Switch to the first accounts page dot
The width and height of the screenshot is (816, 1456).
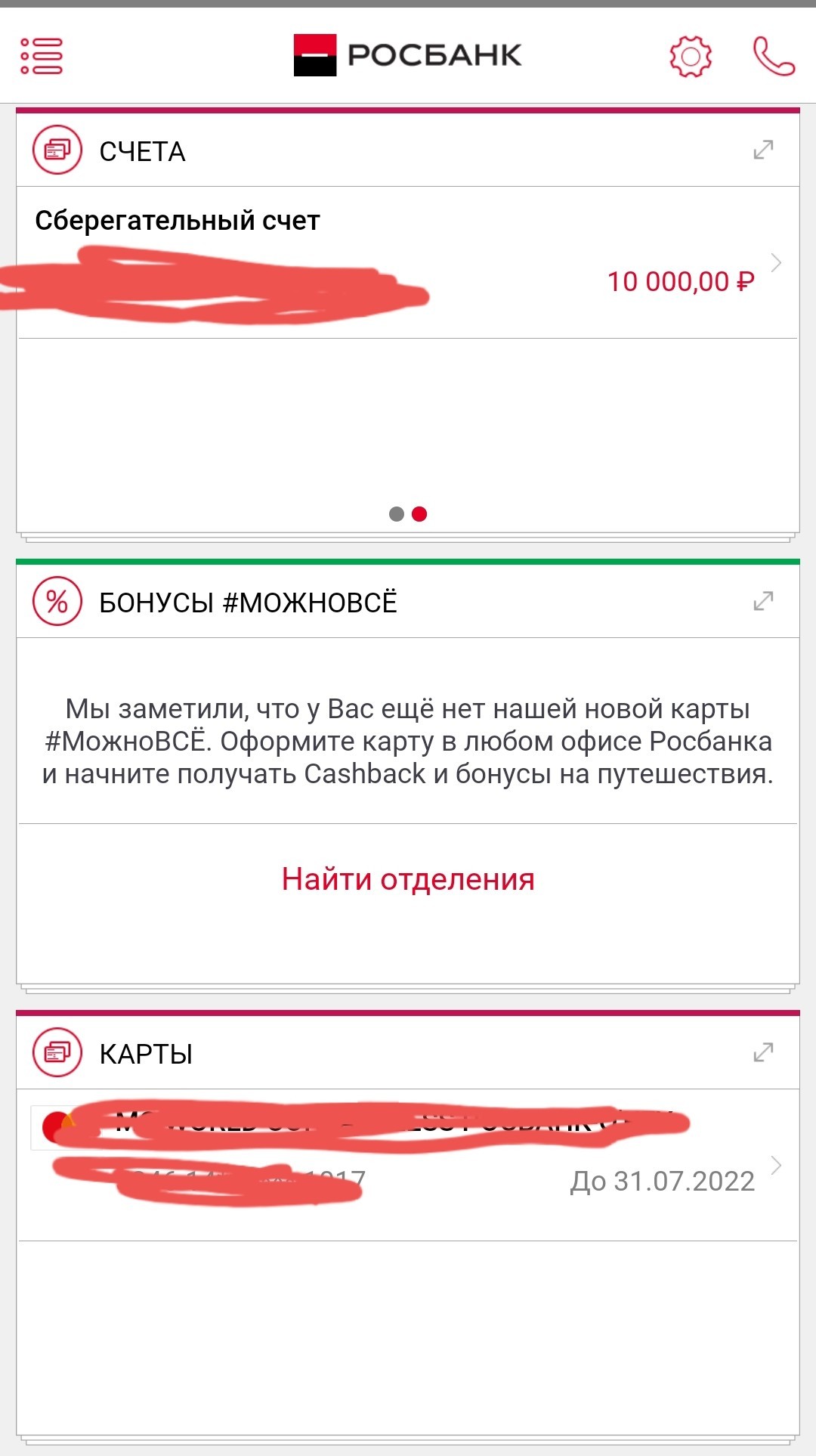397,514
